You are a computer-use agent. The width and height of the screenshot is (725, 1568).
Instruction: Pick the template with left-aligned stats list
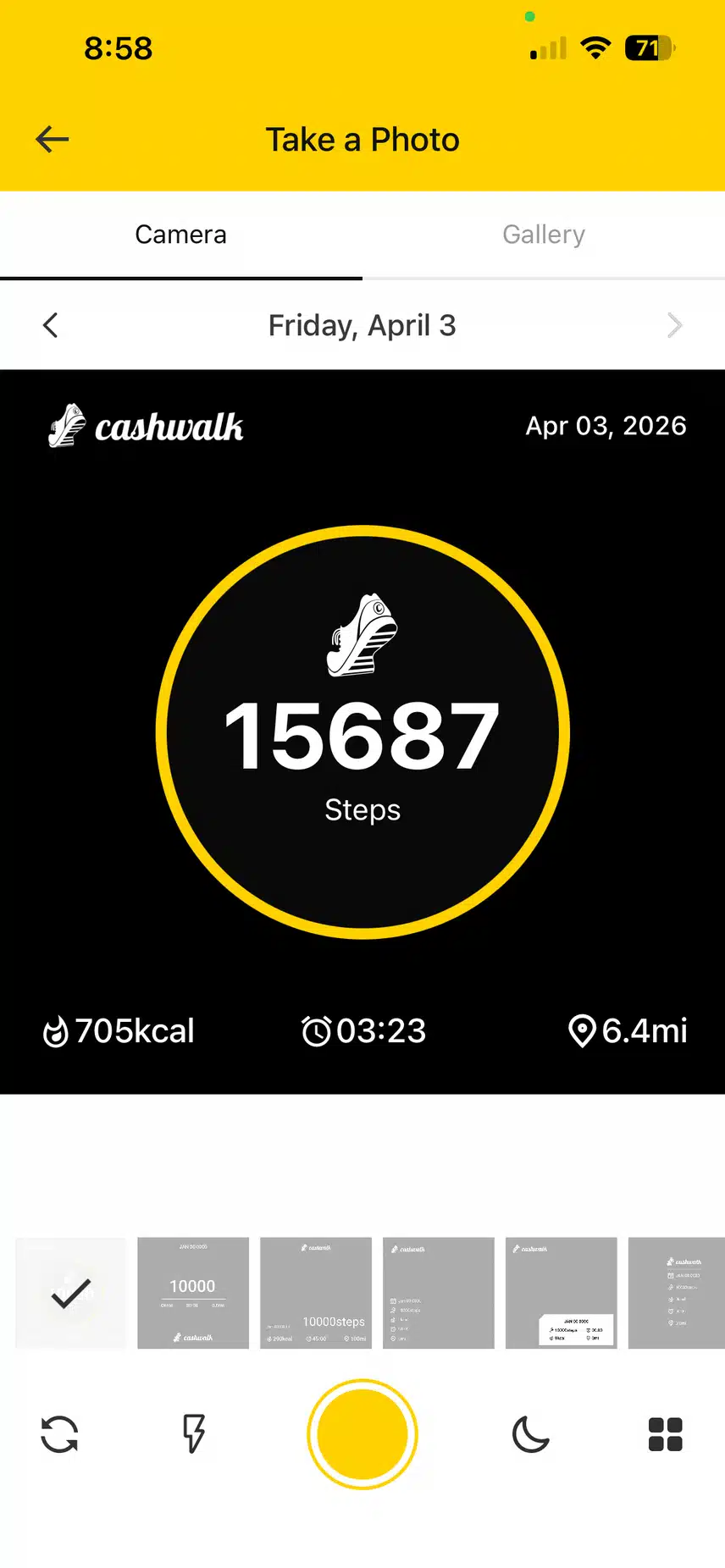click(x=438, y=1293)
